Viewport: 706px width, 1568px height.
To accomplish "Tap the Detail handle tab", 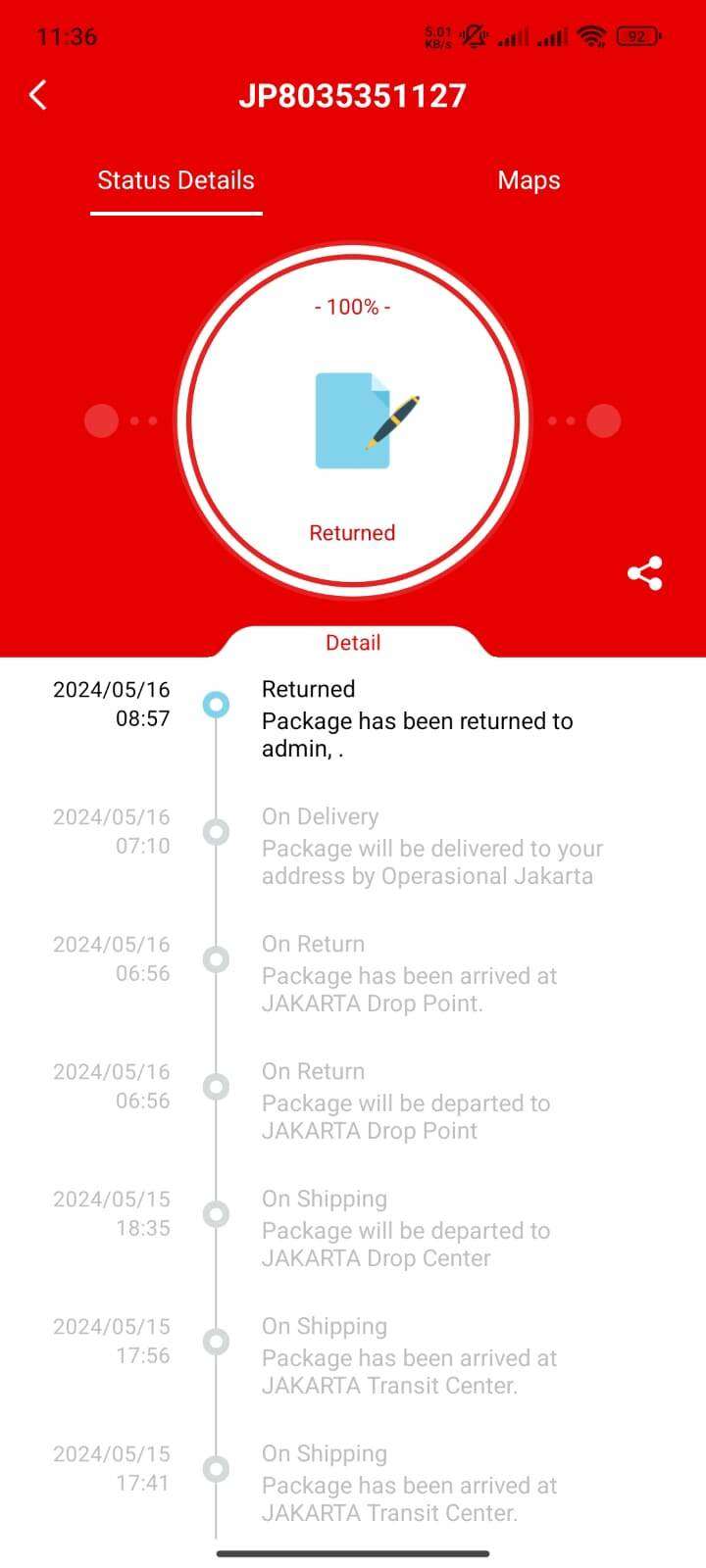I will point(353,642).
